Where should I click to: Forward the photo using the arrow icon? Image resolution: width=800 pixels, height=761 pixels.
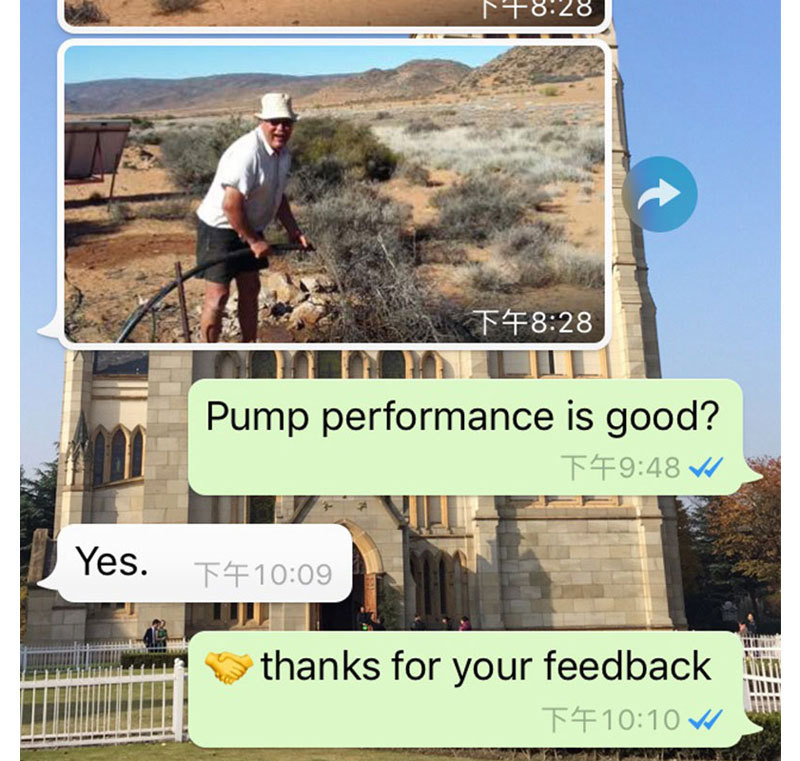coord(659,194)
